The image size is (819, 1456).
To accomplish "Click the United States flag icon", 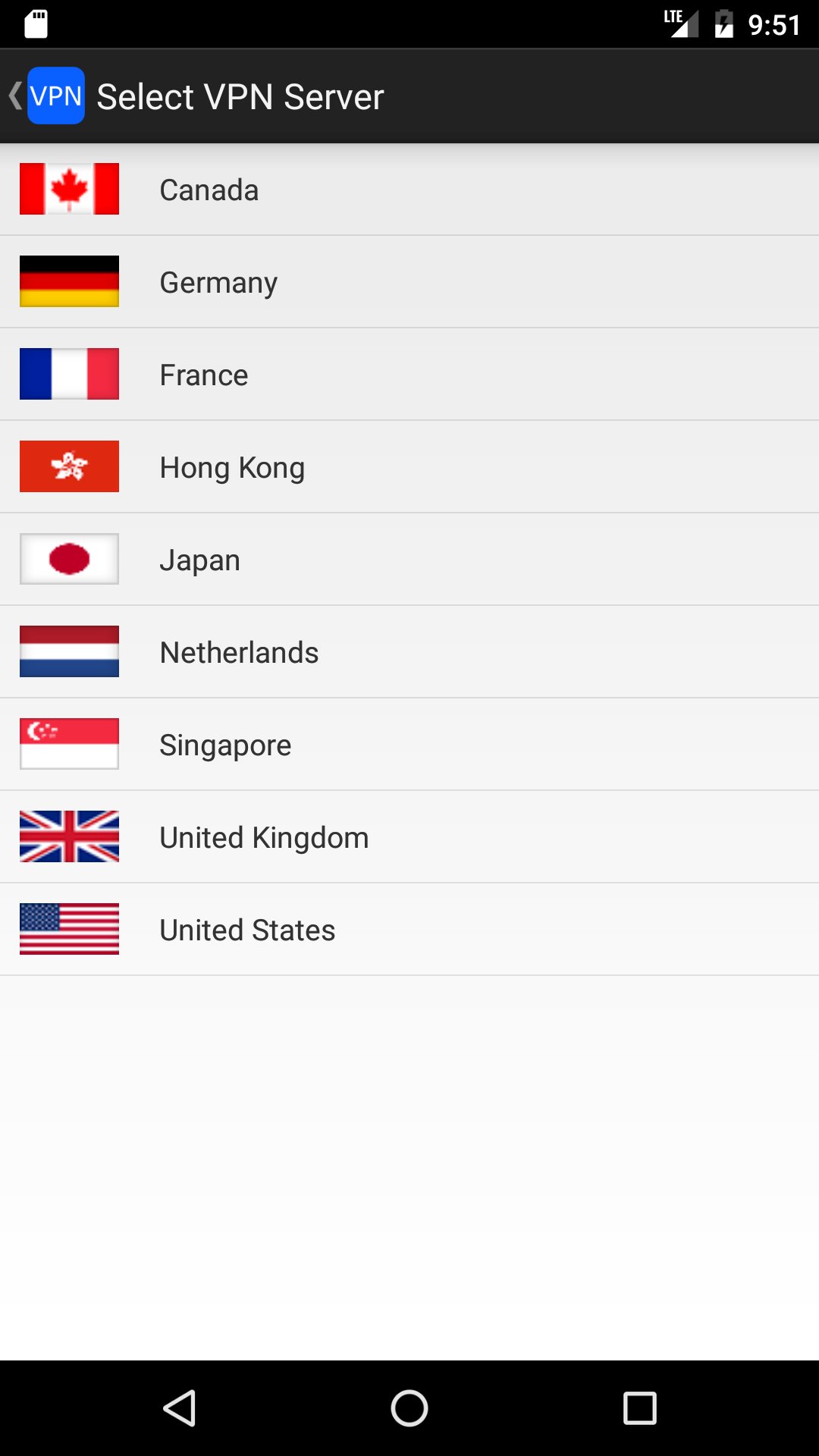I will point(68,929).
